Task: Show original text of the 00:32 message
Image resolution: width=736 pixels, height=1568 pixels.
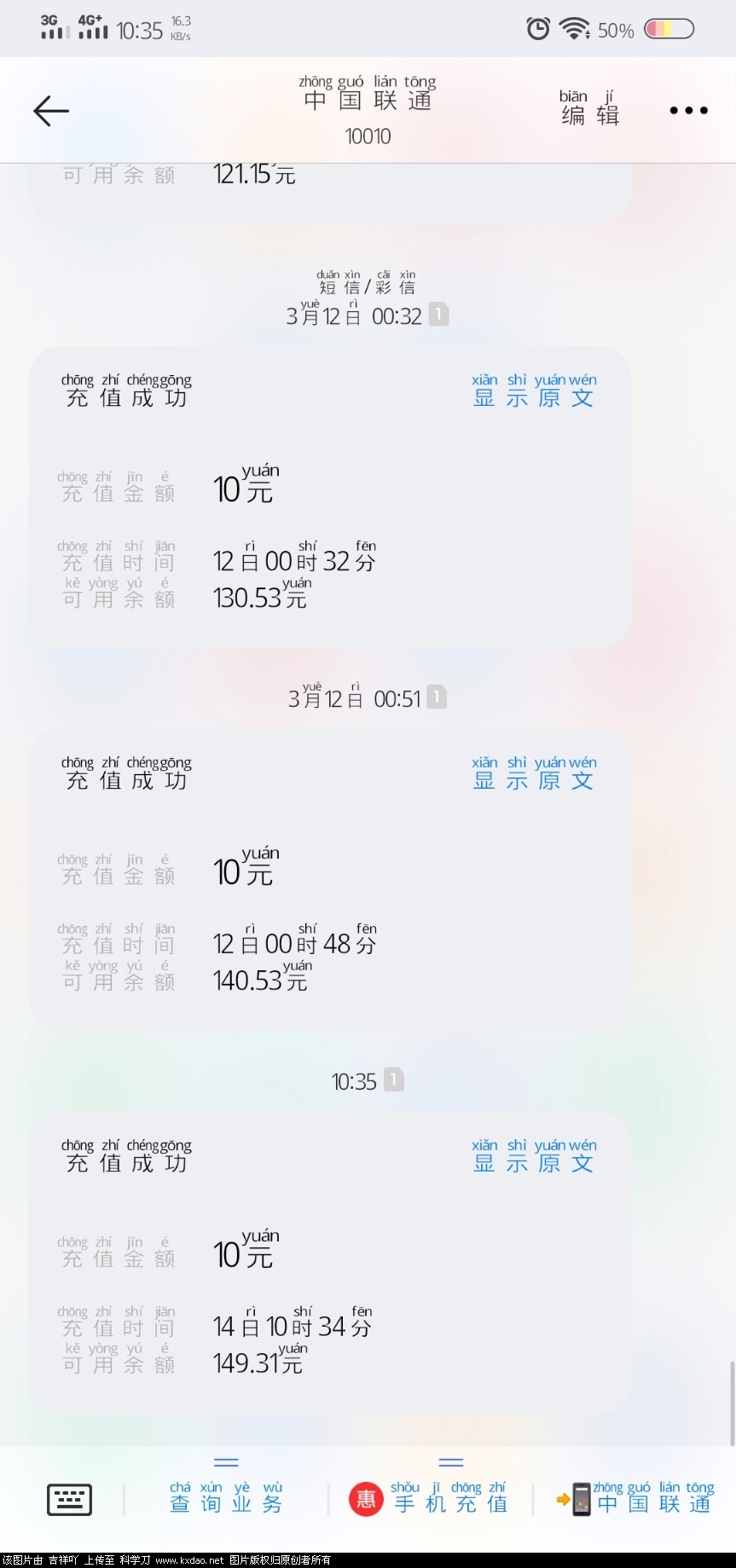Action: 534,391
